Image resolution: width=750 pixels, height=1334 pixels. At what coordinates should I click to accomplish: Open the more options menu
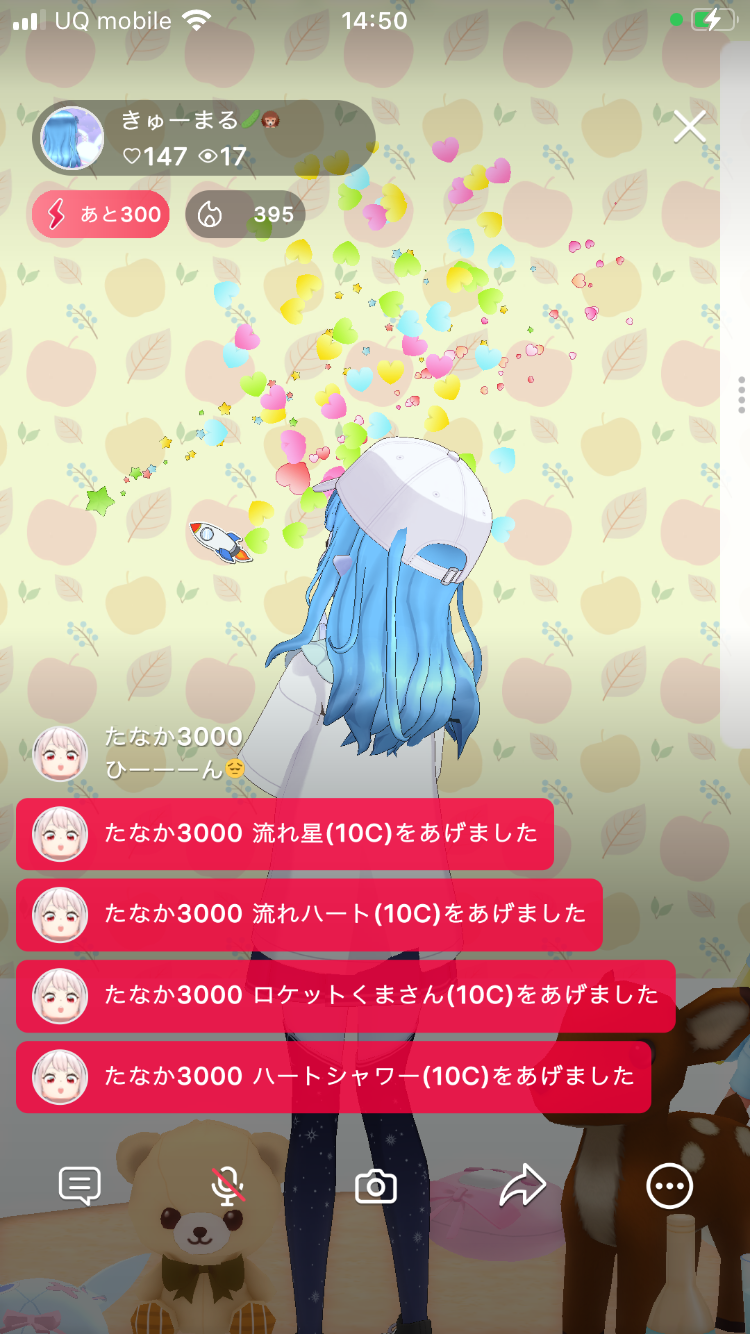click(x=669, y=1187)
